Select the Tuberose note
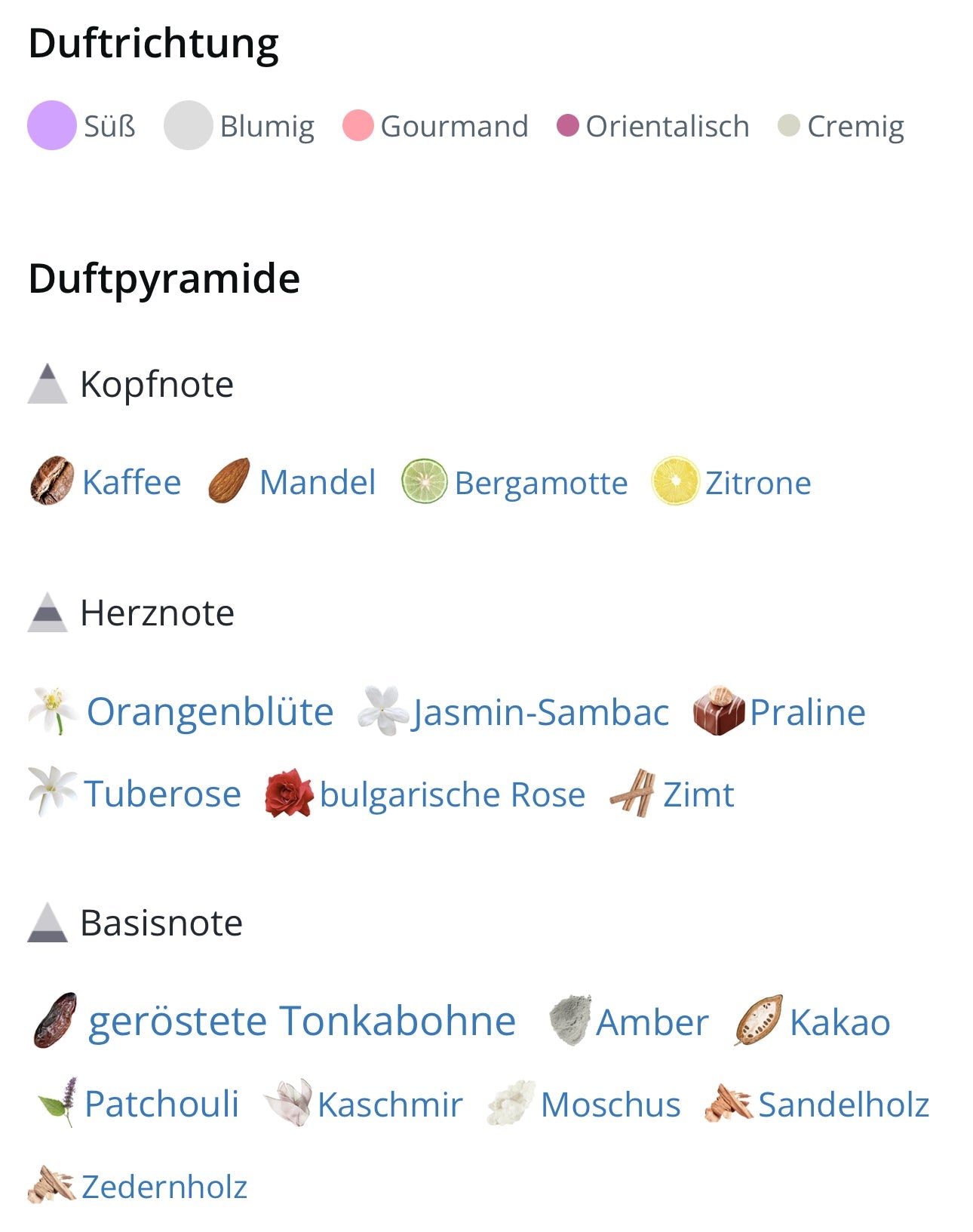The image size is (973, 1232). pyautogui.click(x=162, y=794)
